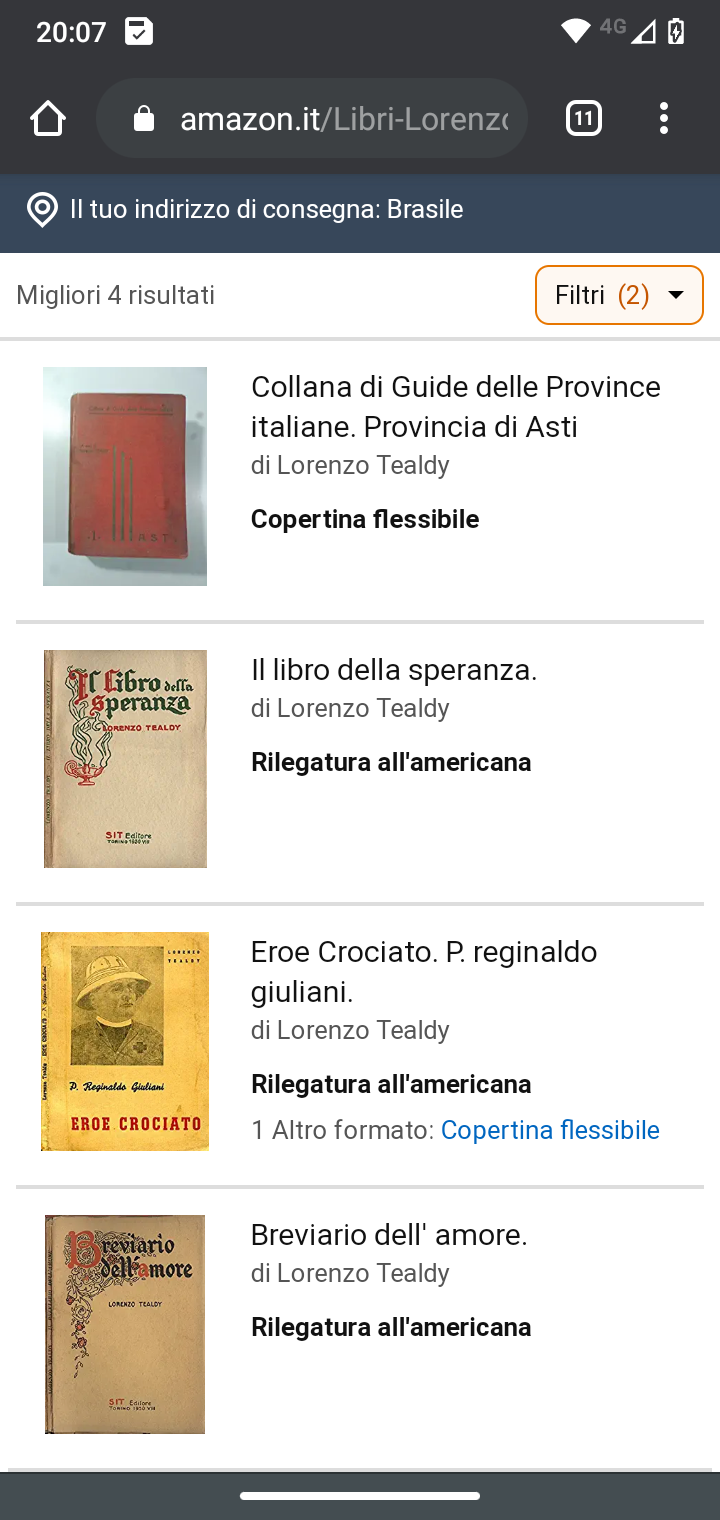720x1520 pixels.
Task: Open Il libro della speranza result
Action: click(394, 670)
